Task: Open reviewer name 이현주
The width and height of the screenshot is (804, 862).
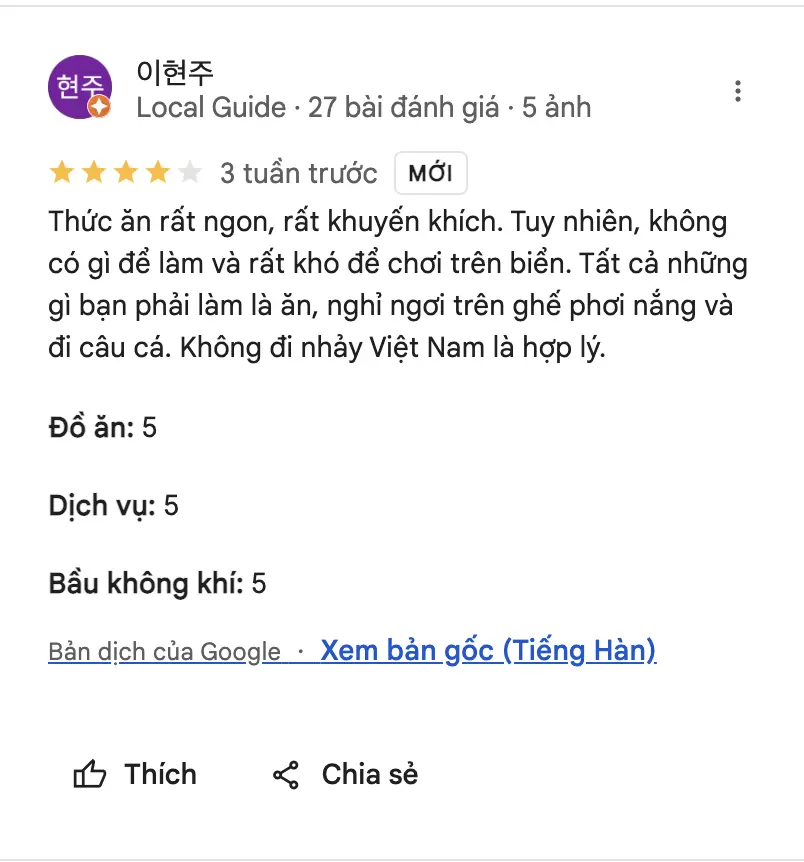Action: point(175,72)
